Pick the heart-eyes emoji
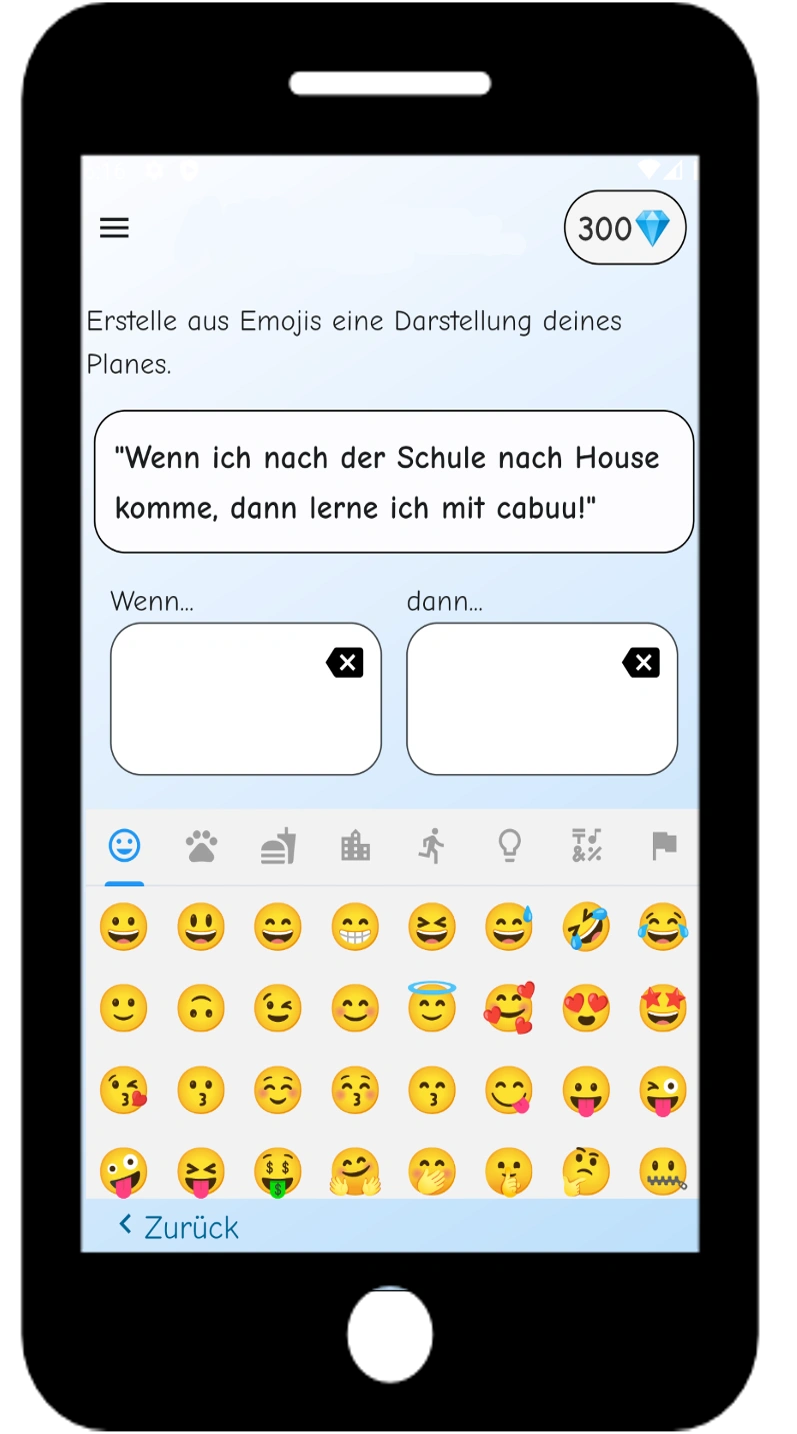 pyautogui.click(x=586, y=1008)
